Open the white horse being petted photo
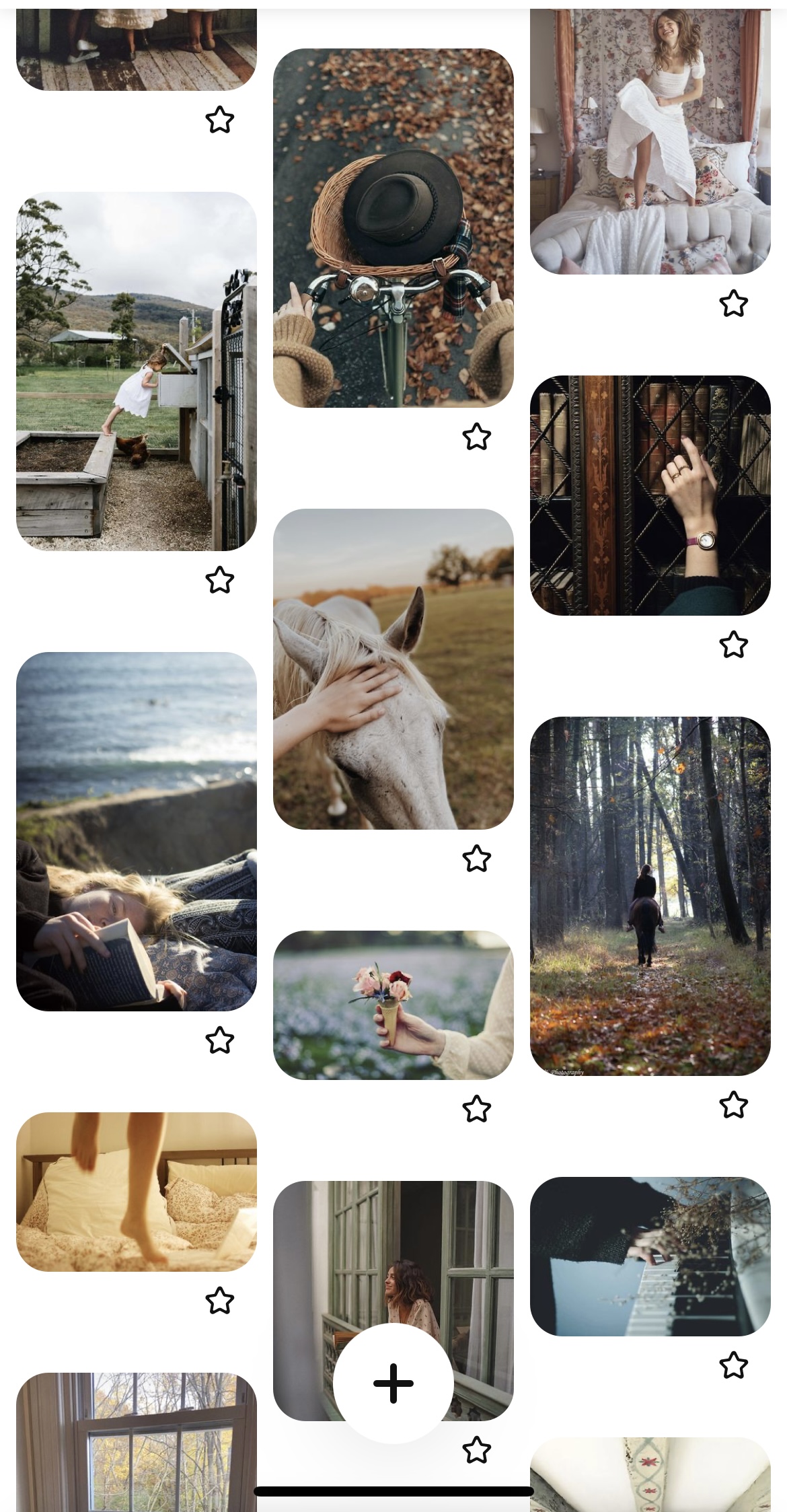Image resolution: width=787 pixels, height=1512 pixels. (x=393, y=669)
